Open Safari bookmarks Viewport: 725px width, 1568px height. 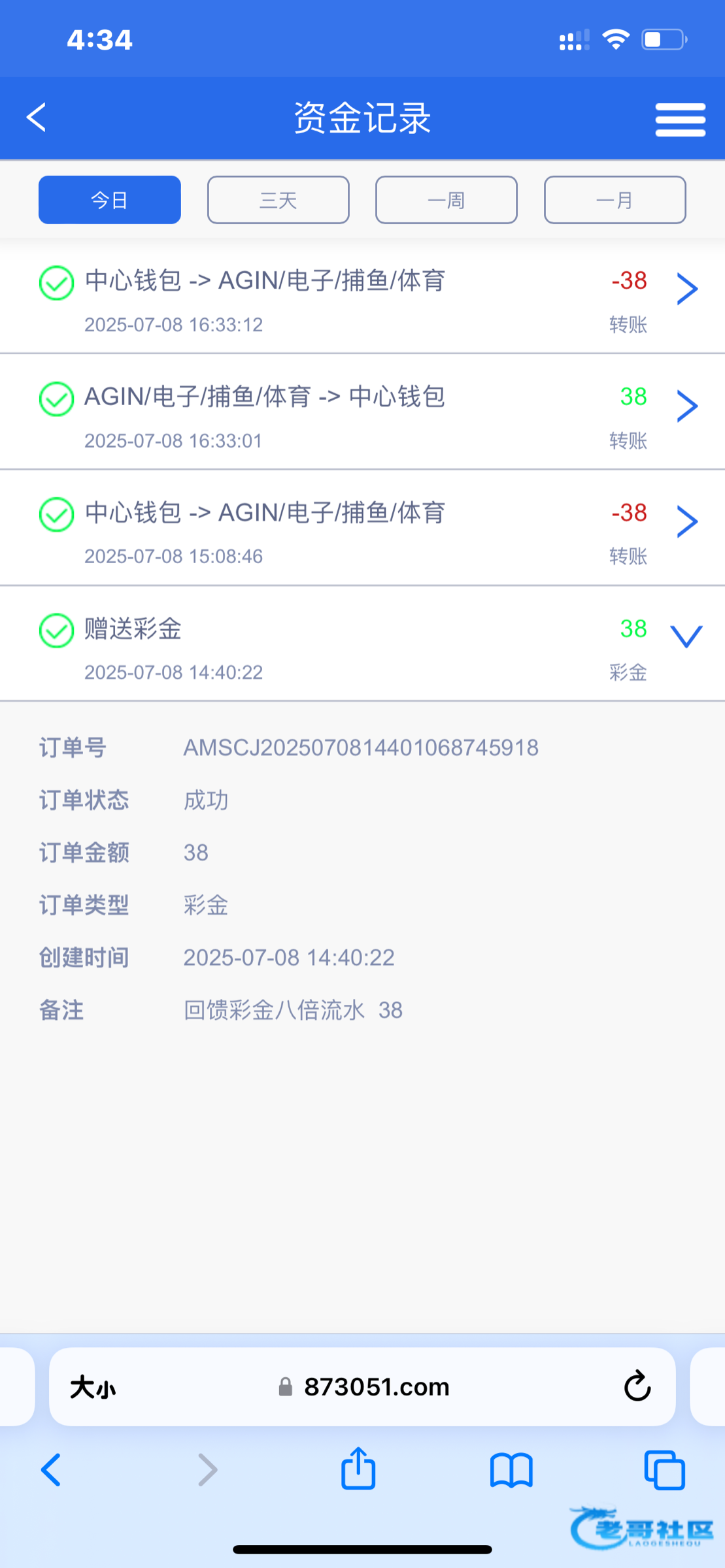(512, 1470)
